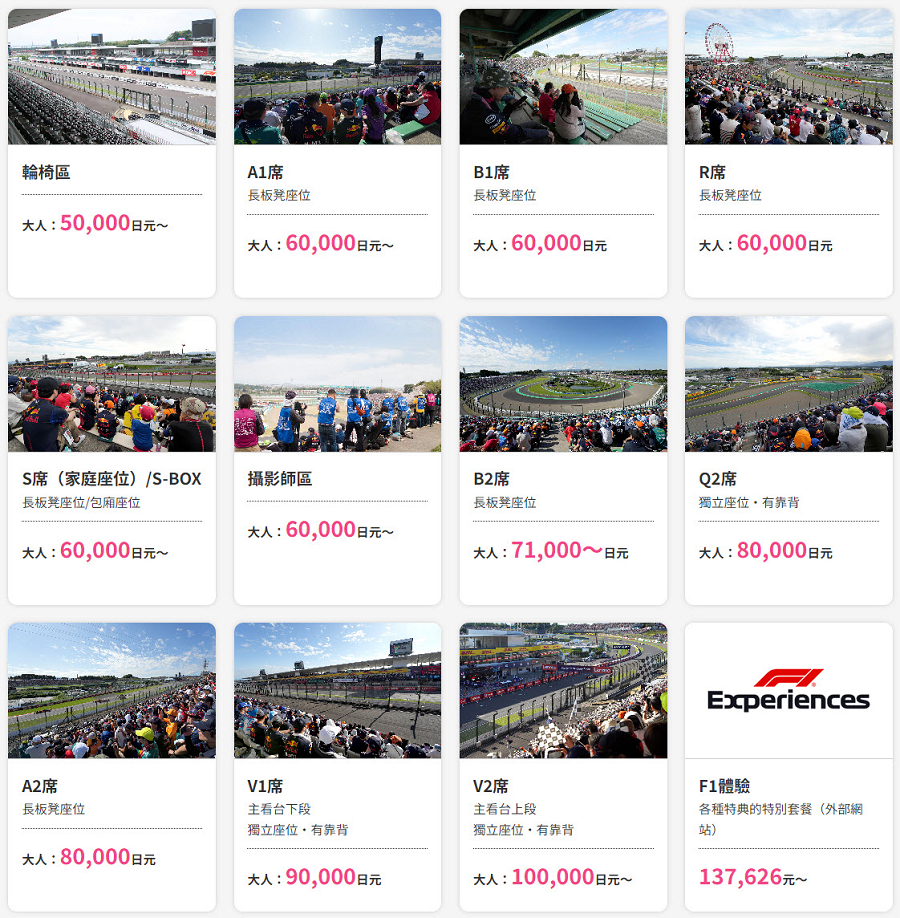900x918 pixels.
Task: Choose the 攝影師區 photographer area card
Action: pyautogui.click(x=337, y=460)
